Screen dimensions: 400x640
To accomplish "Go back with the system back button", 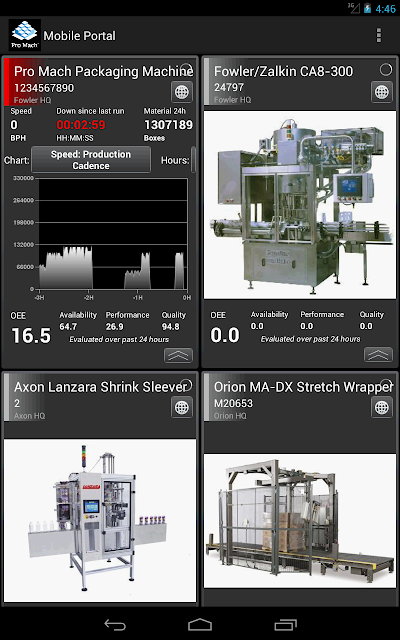I will click(115, 624).
